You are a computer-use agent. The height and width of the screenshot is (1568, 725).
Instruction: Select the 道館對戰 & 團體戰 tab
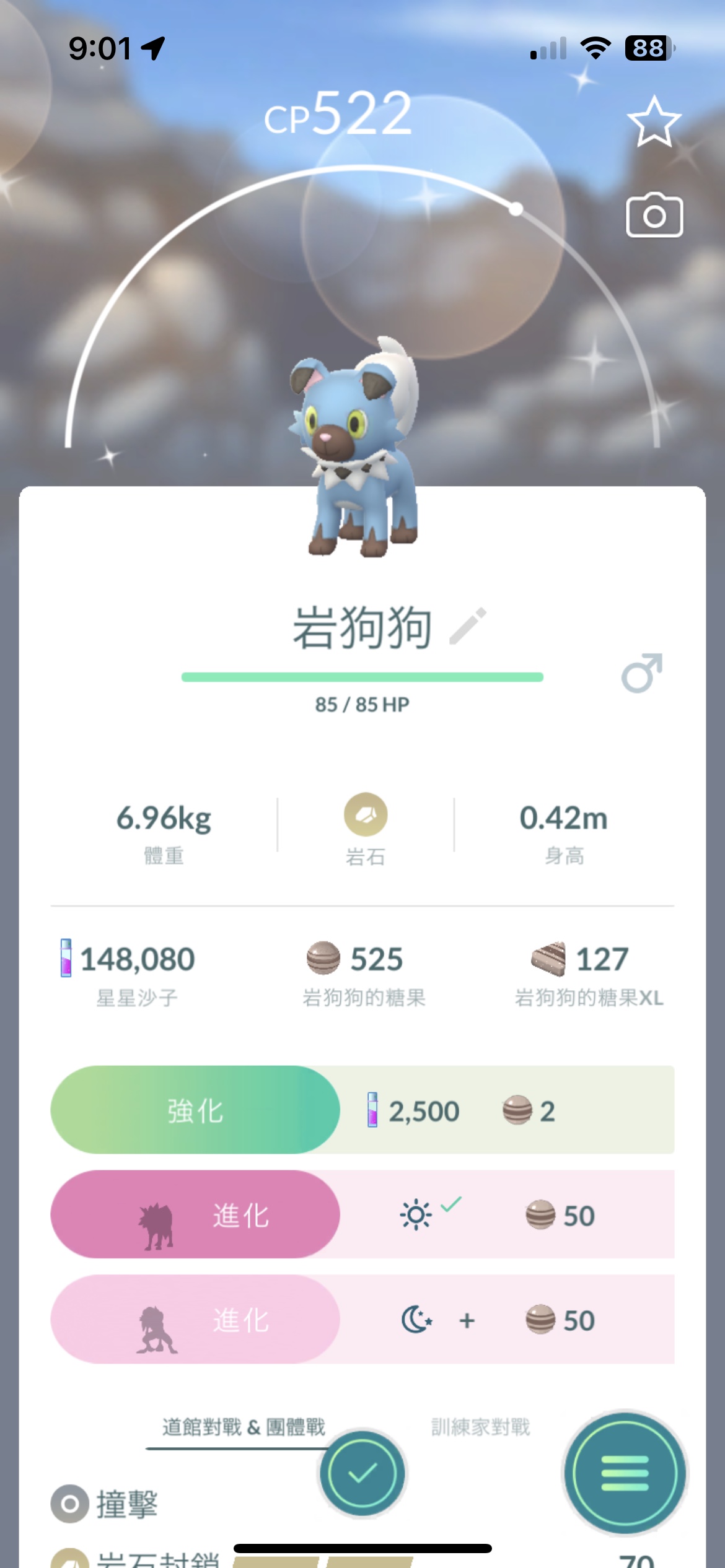(x=243, y=1427)
